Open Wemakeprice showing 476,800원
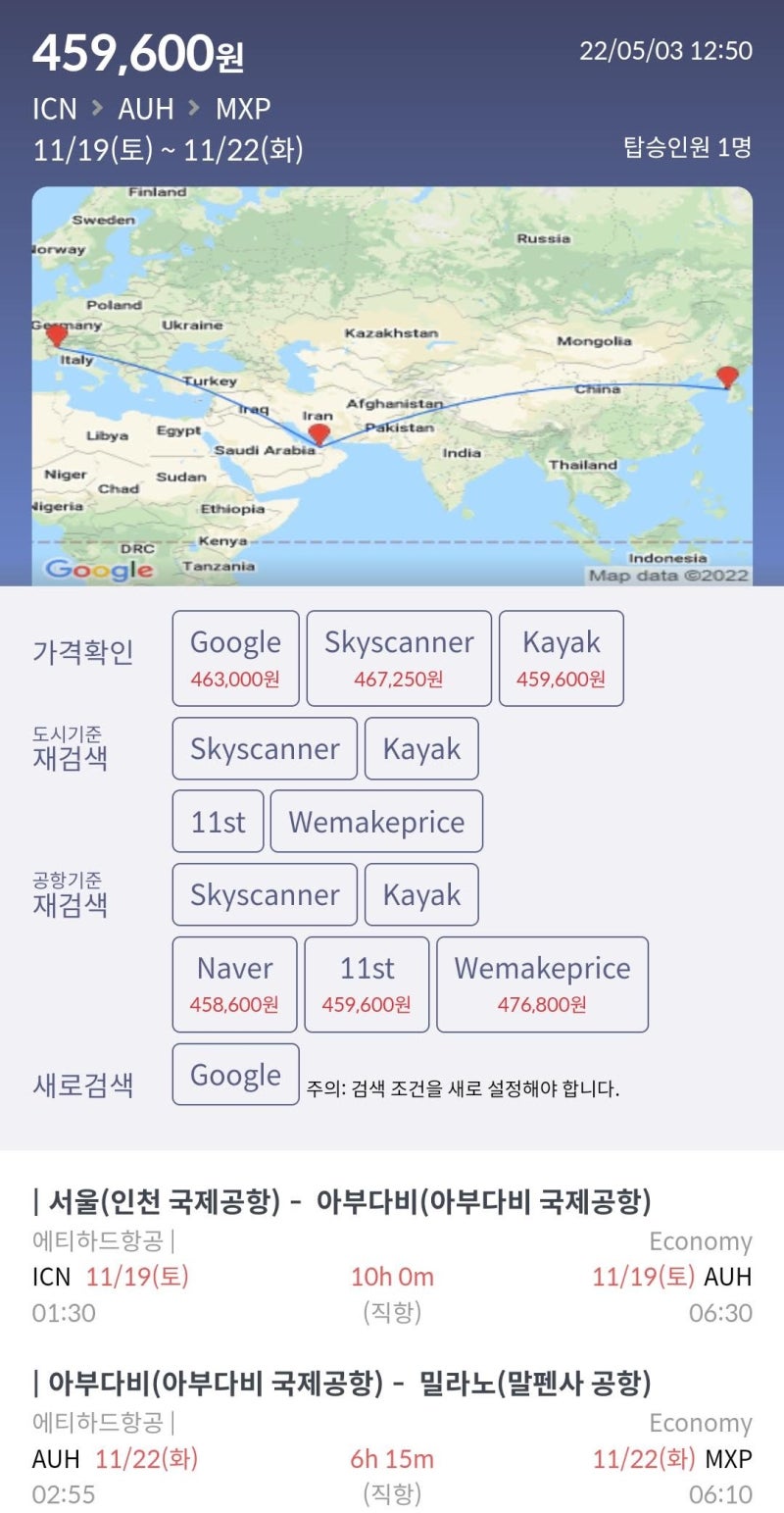 click(x=543, y=984)
